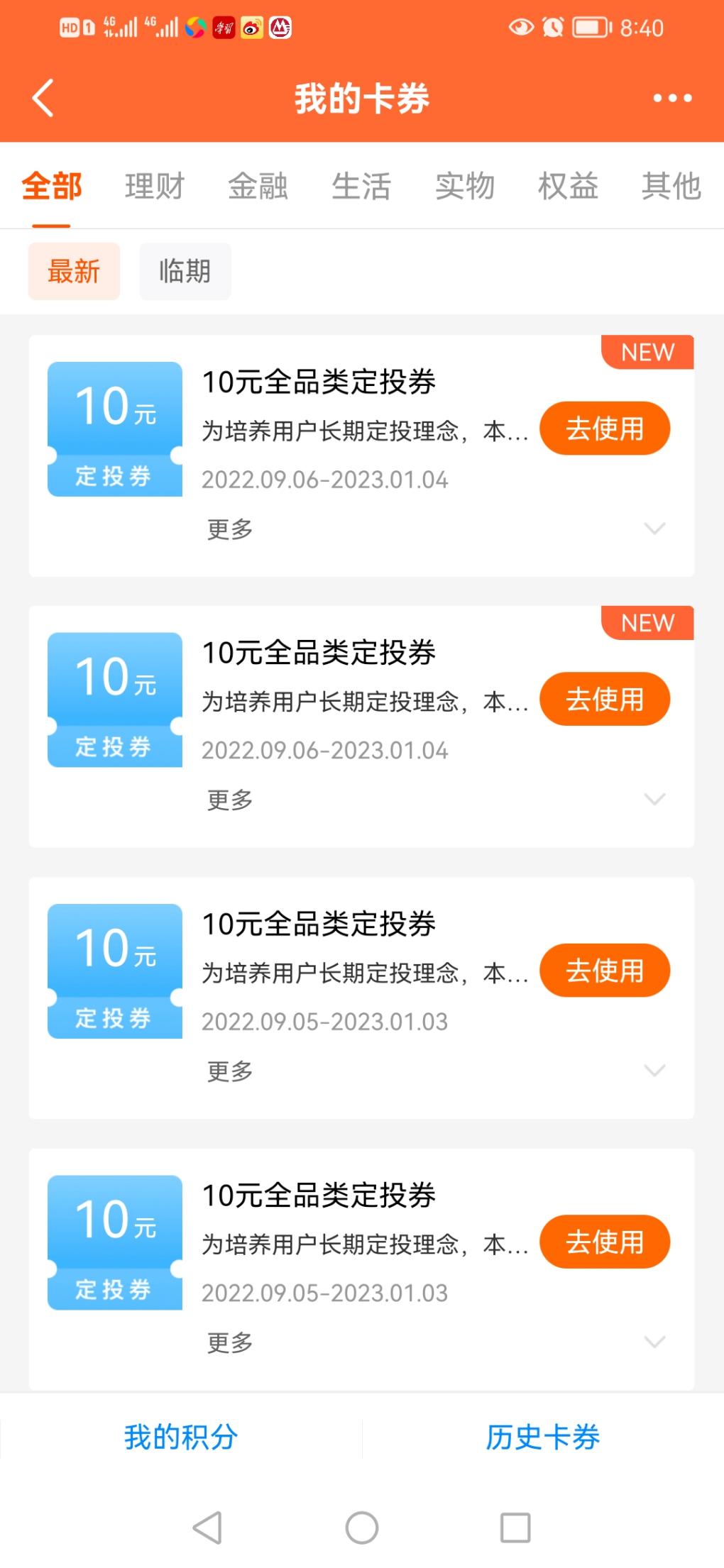View 历史卡券

click(x=543, y=1437)
